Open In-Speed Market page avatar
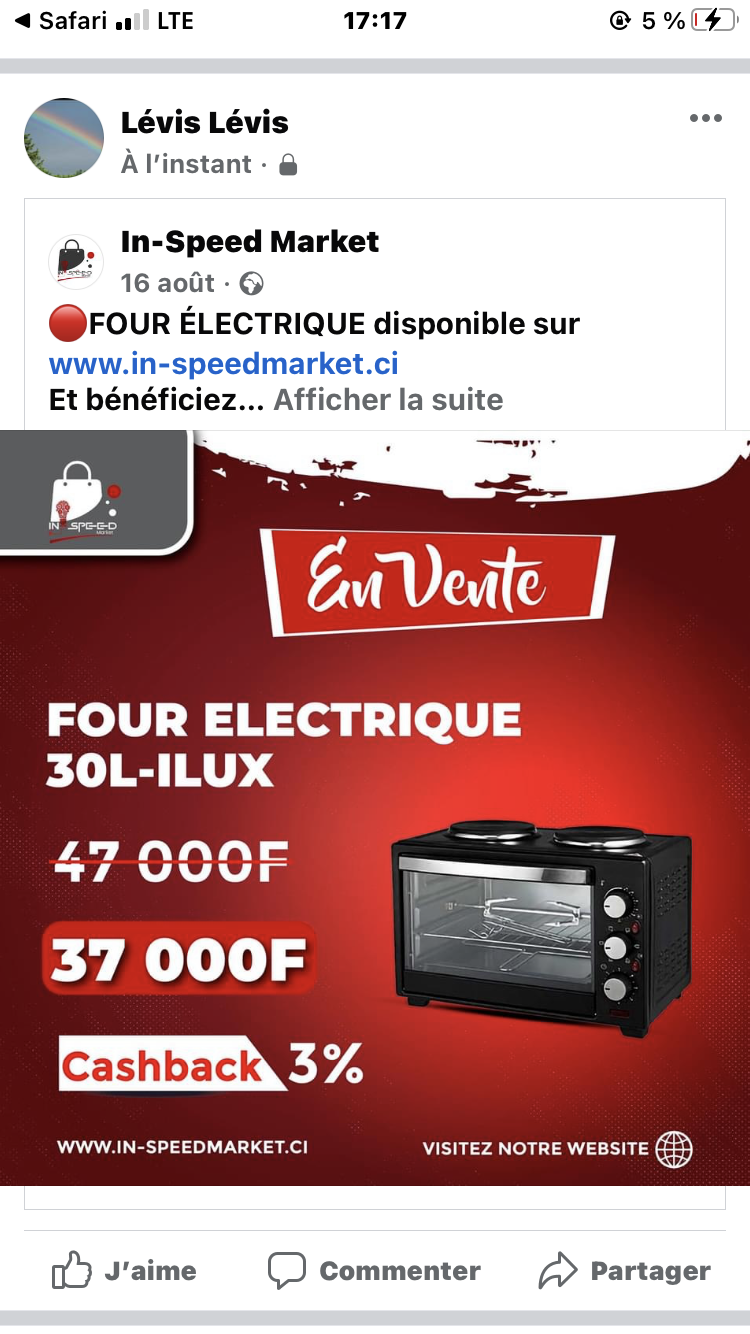The height and width of the screenshot is (1334, 750). (76, 262)
